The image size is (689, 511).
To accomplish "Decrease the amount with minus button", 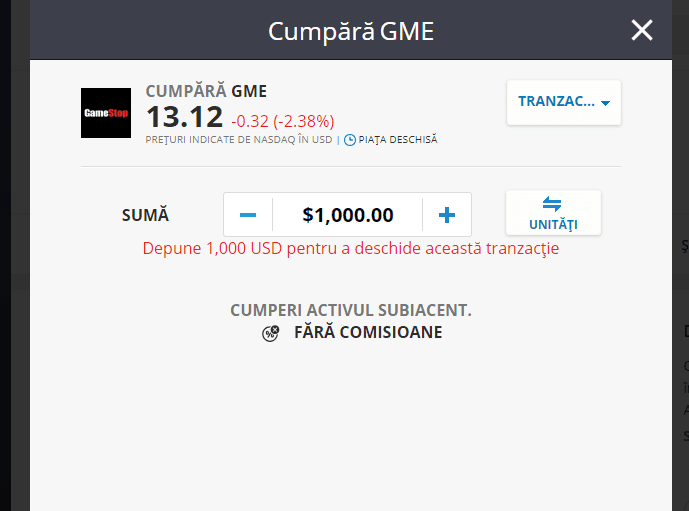I will click(249, 215).
